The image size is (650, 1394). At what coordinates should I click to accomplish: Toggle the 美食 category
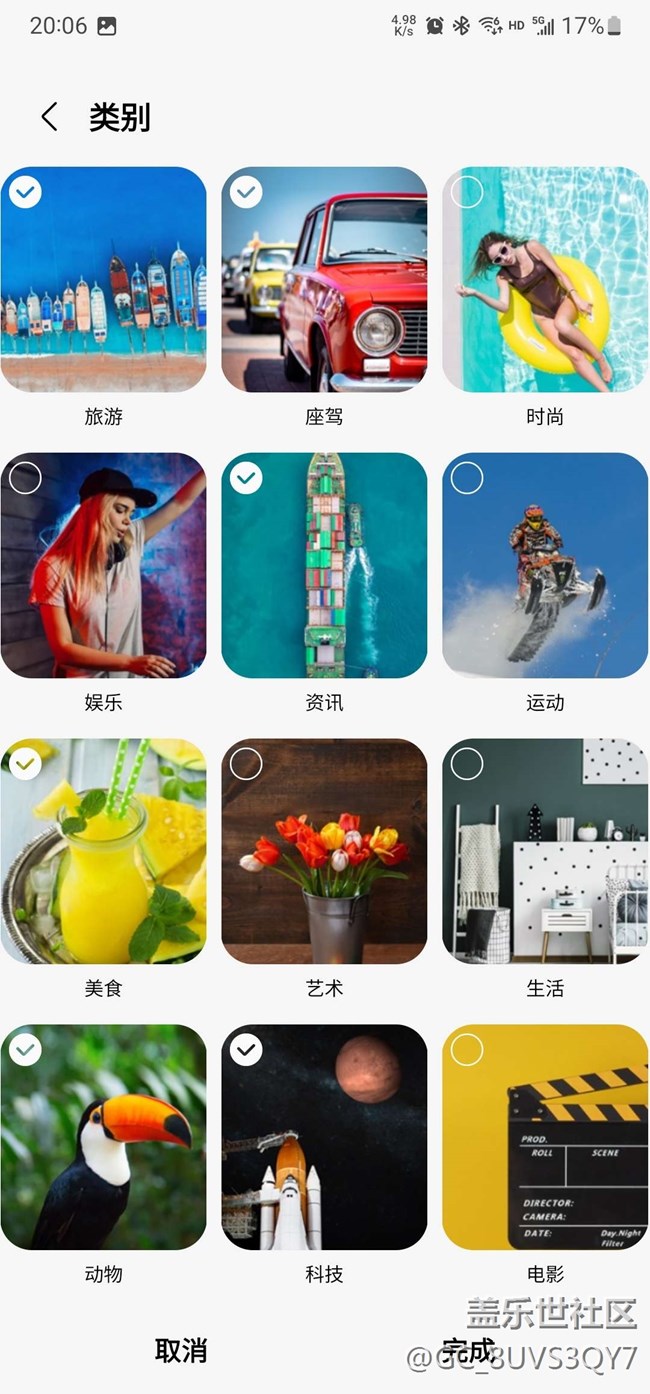103,852
